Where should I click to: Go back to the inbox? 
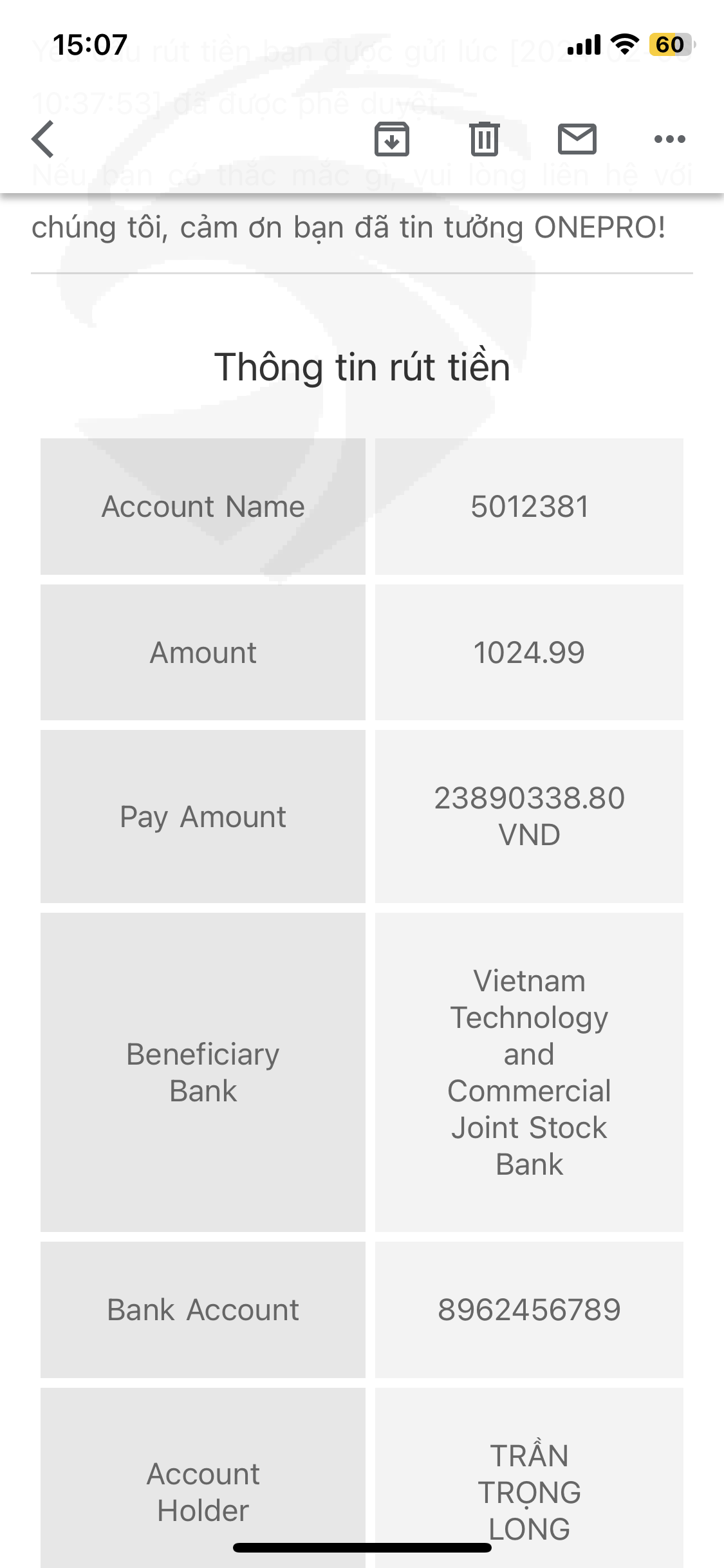43,139
